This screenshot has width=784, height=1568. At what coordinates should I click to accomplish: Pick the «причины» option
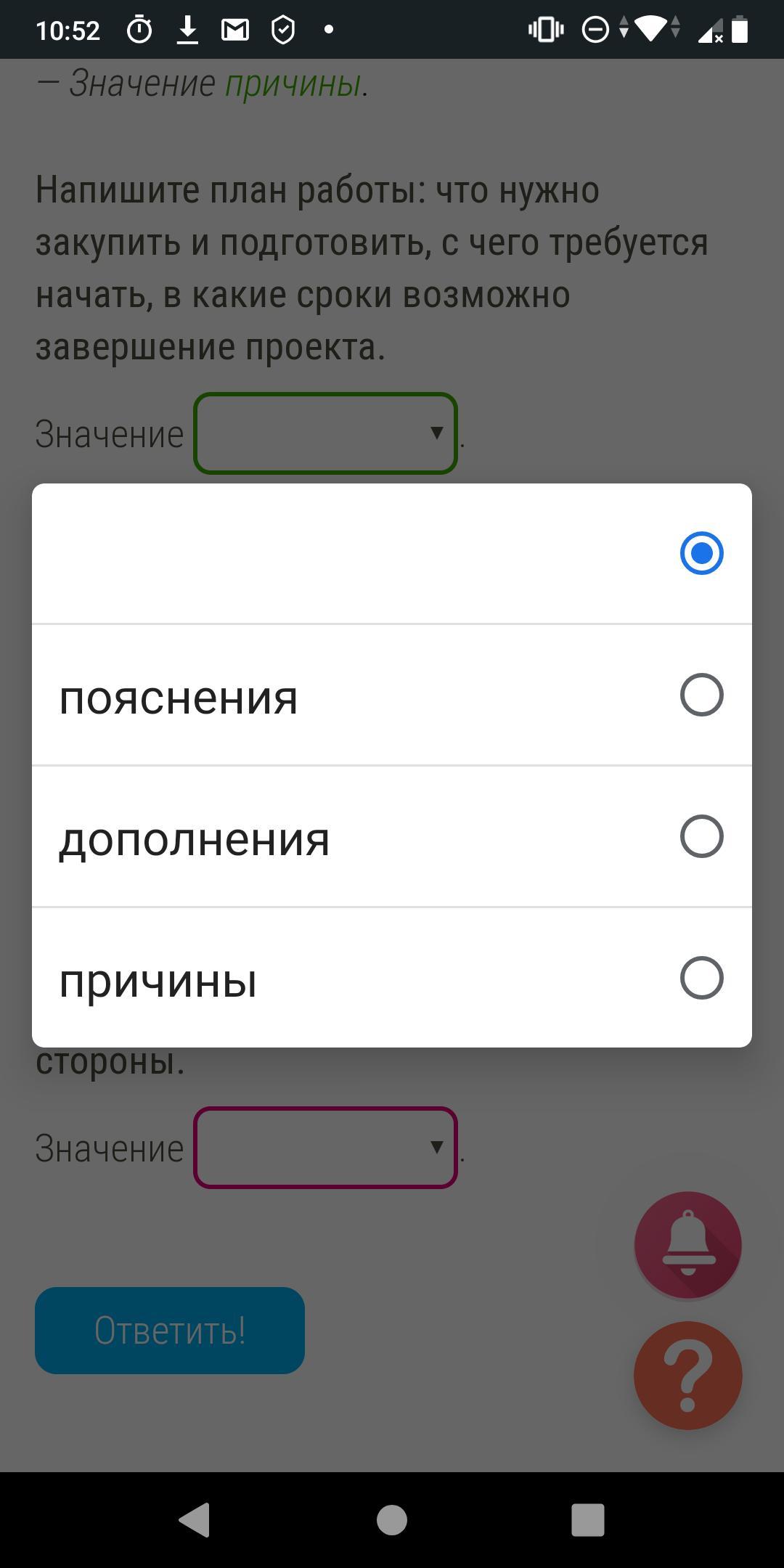[392, 978]
